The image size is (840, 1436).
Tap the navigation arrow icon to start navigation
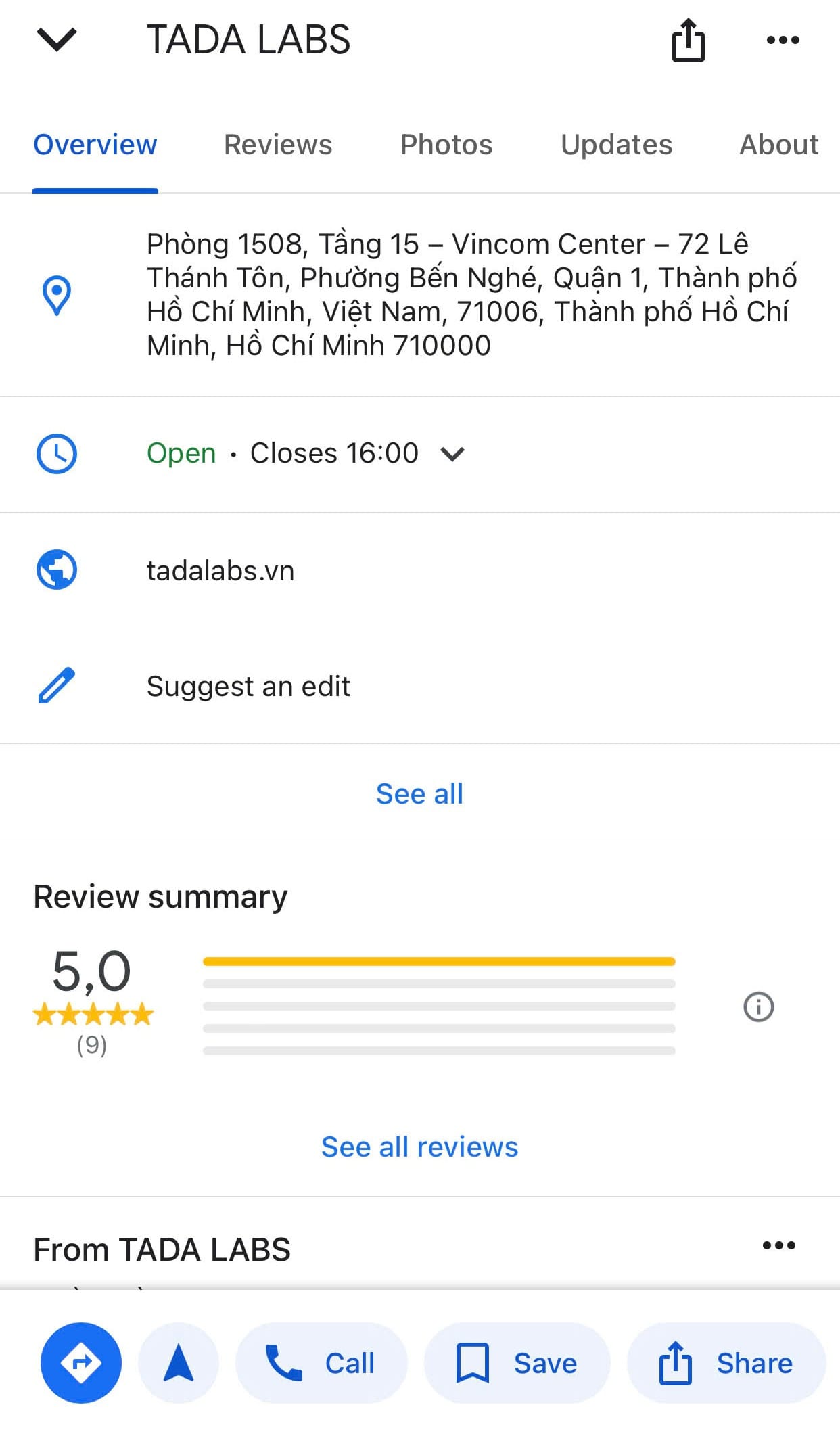[x=179, y=1363]
